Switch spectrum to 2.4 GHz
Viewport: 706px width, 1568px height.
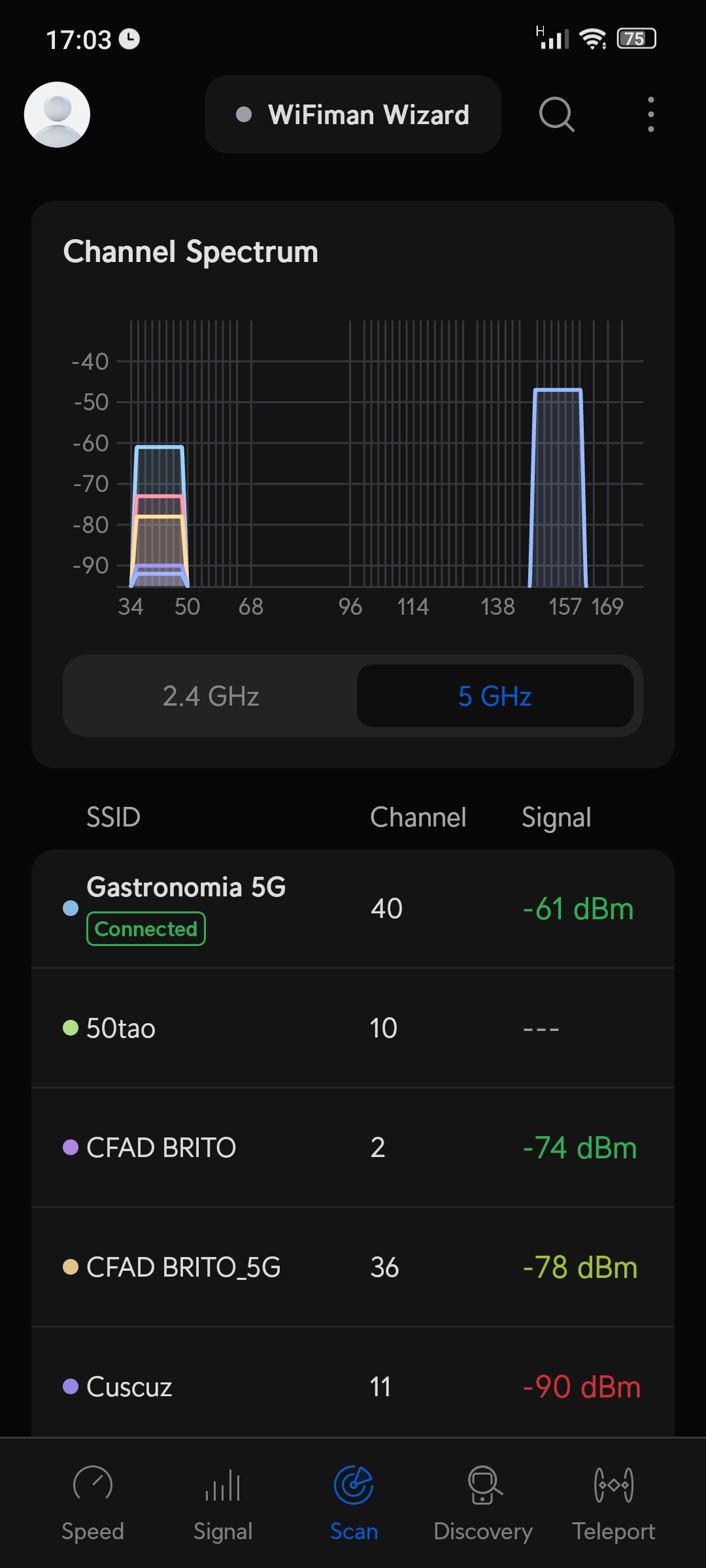click(x=210, y=696)
